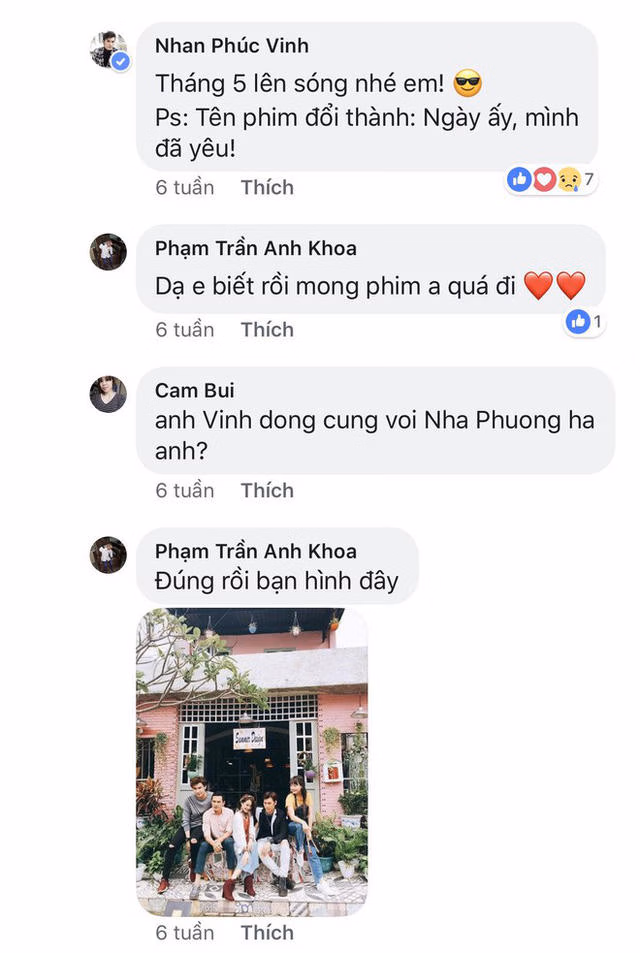
Task: Open Phạm Trần Anh Khoa's name on 'Đúng rồi' comment
Action: (x=255, y=551)
